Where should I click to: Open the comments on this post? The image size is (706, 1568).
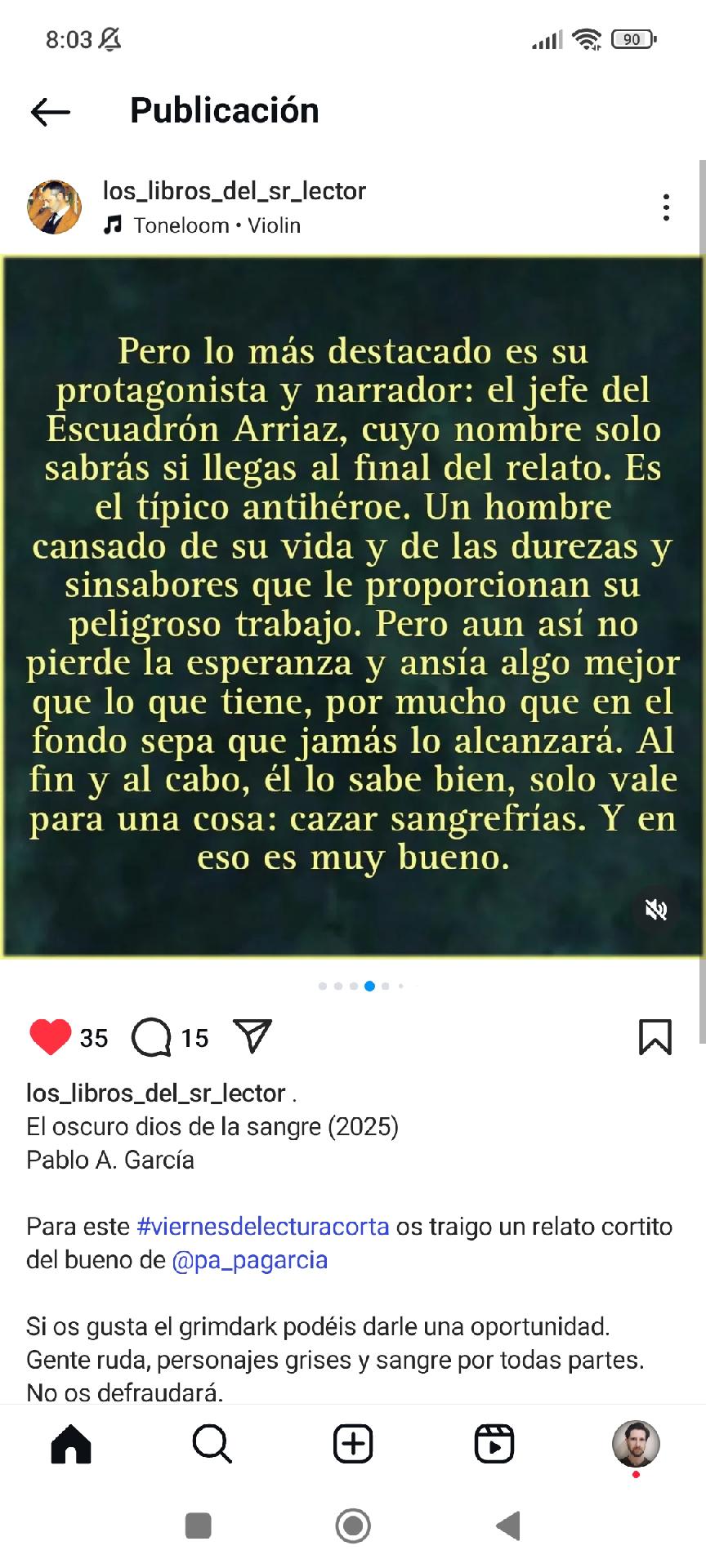click(x=151, y=1037)
